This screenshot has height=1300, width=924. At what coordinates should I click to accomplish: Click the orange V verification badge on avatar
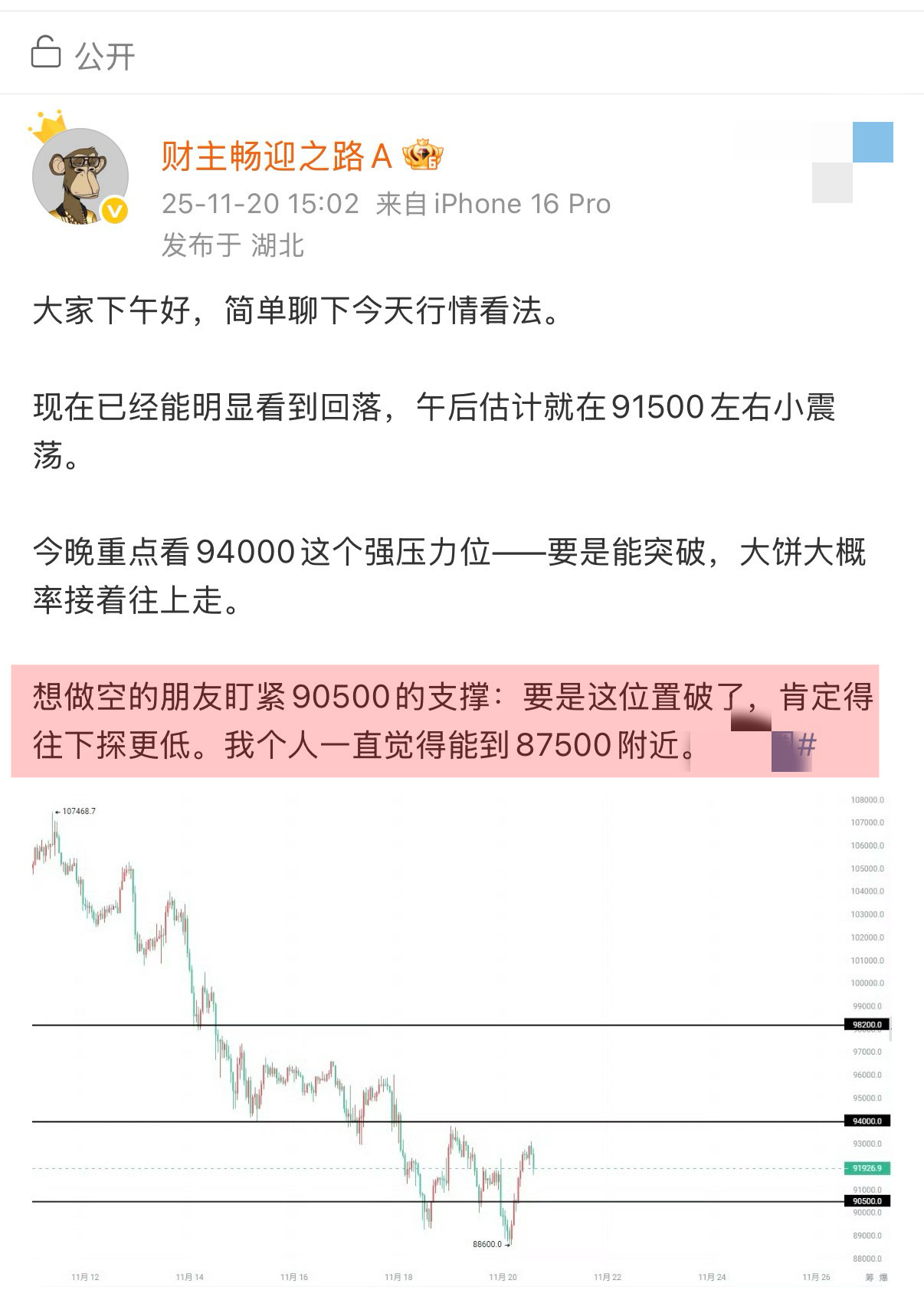click(x=113, y=208)
